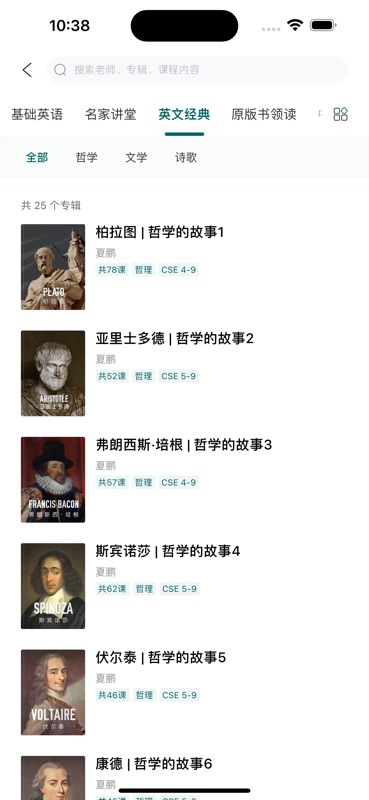Filter albums by 诗歌
The height and width of the screenshot is (800, 369).
pyautogui.click(x=186, y=158)
